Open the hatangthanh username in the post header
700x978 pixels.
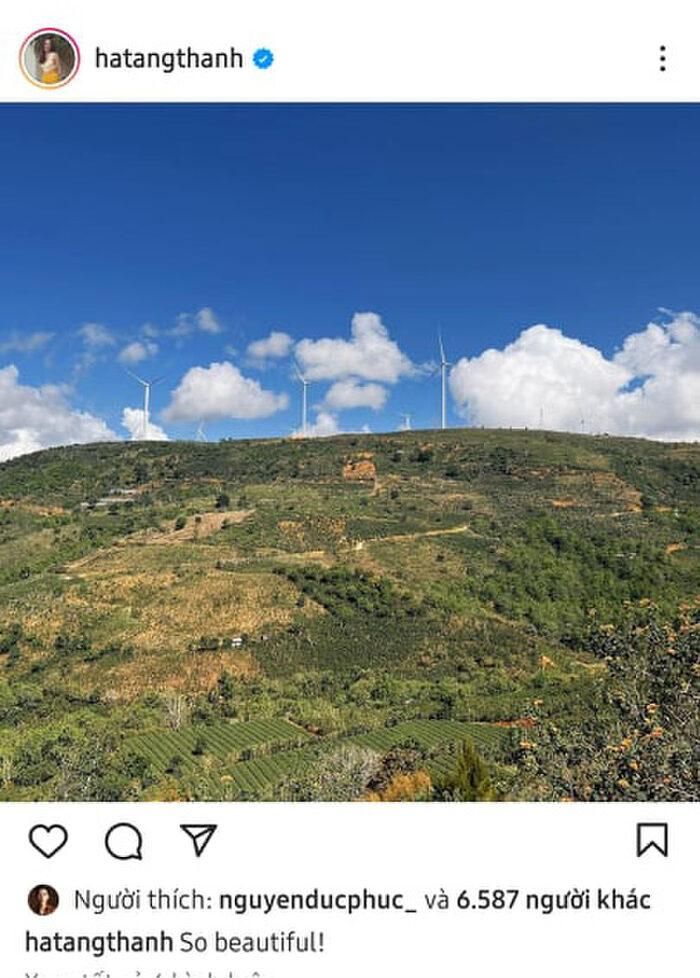coord(168,59)
